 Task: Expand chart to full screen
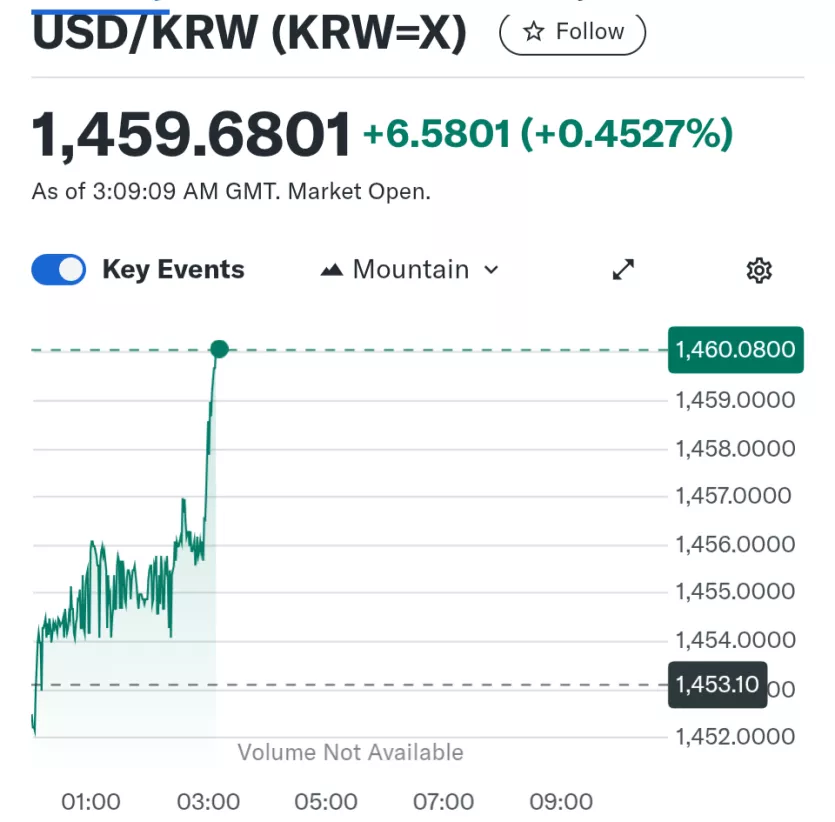click(623, 270)
